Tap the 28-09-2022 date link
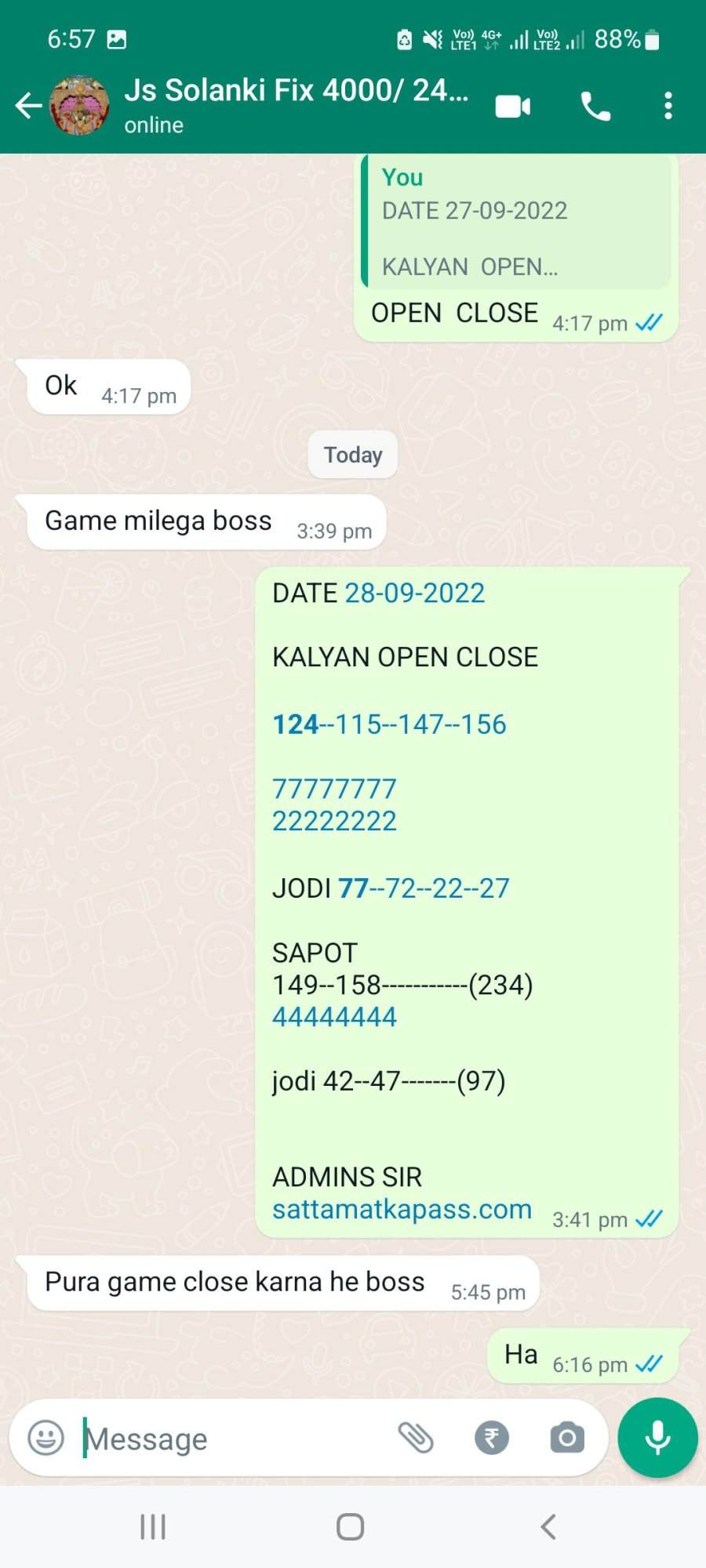 tap(415, 593)
